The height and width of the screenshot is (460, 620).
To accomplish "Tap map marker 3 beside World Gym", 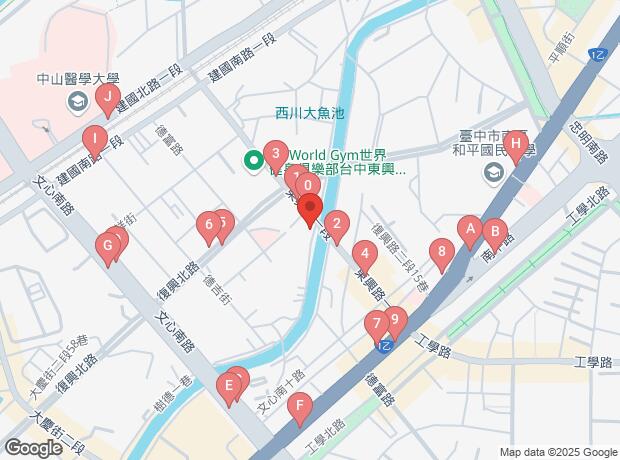I will pos(275,155).
